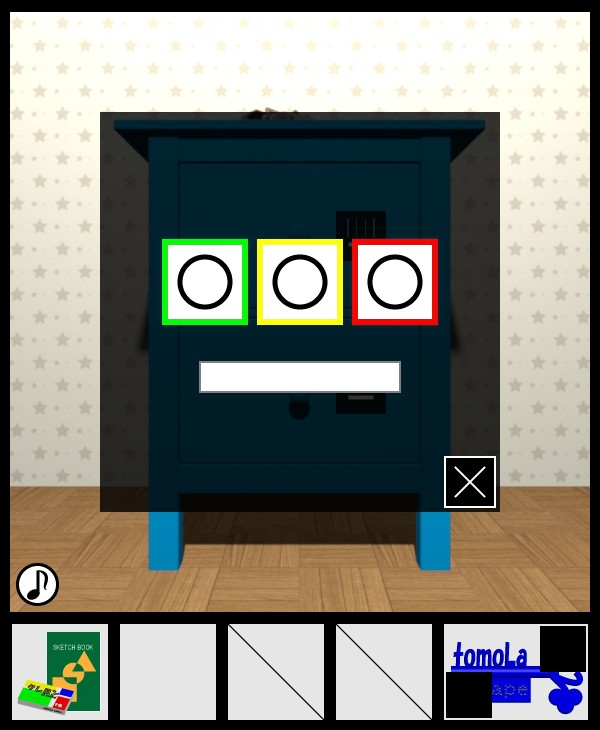Toggle the music note sound button
This screenshot has width=600, height=730.
tap(37, 584)
